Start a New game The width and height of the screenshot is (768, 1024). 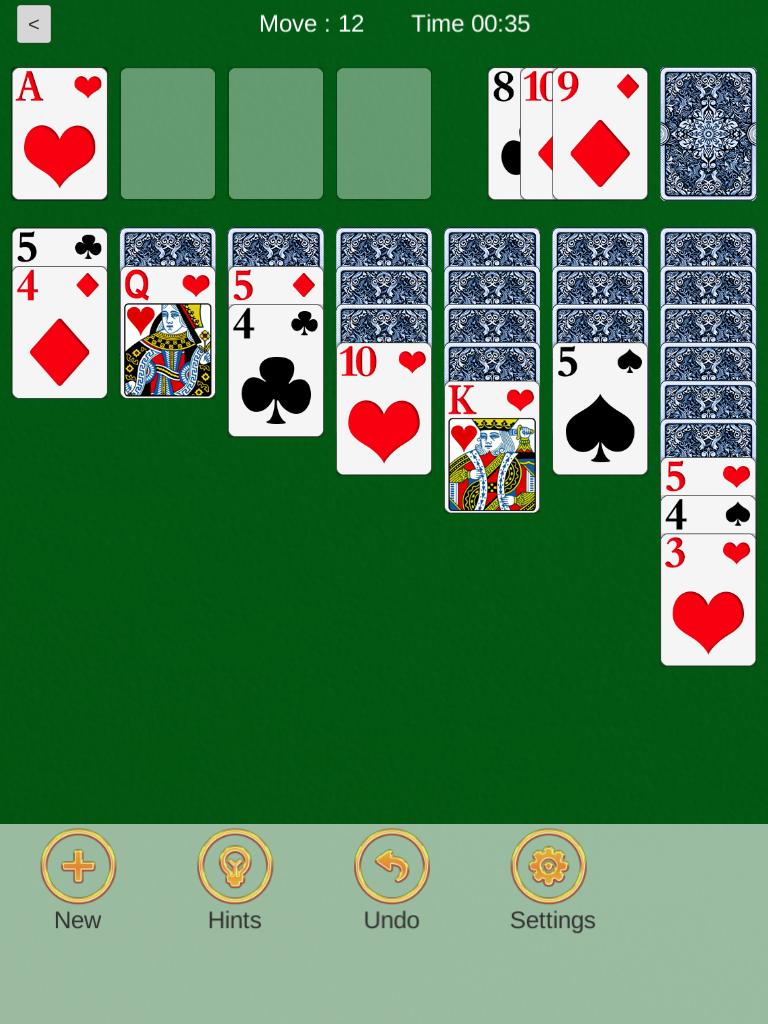coord(78,866)
